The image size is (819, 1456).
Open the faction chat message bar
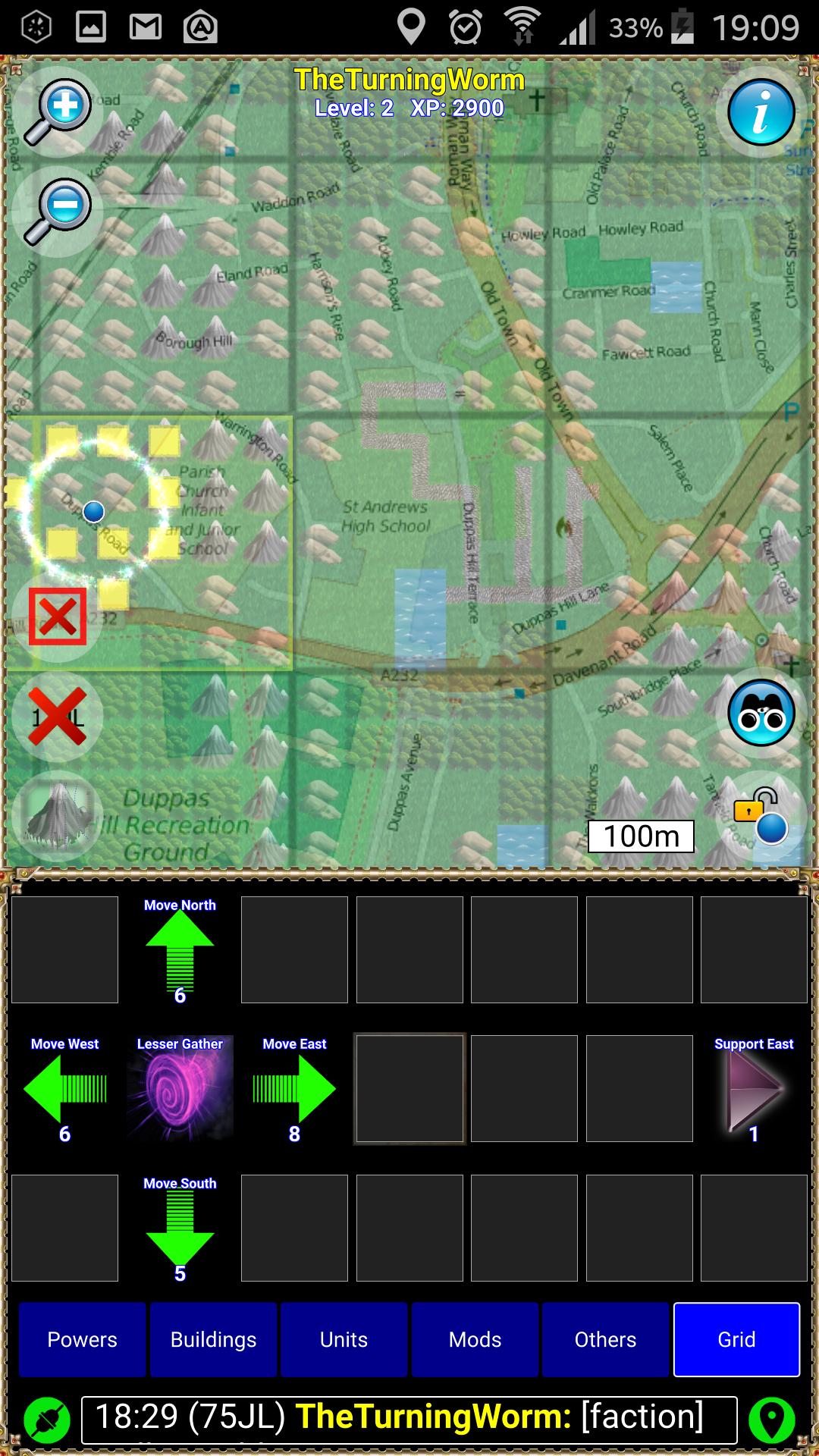(409, 1419)
